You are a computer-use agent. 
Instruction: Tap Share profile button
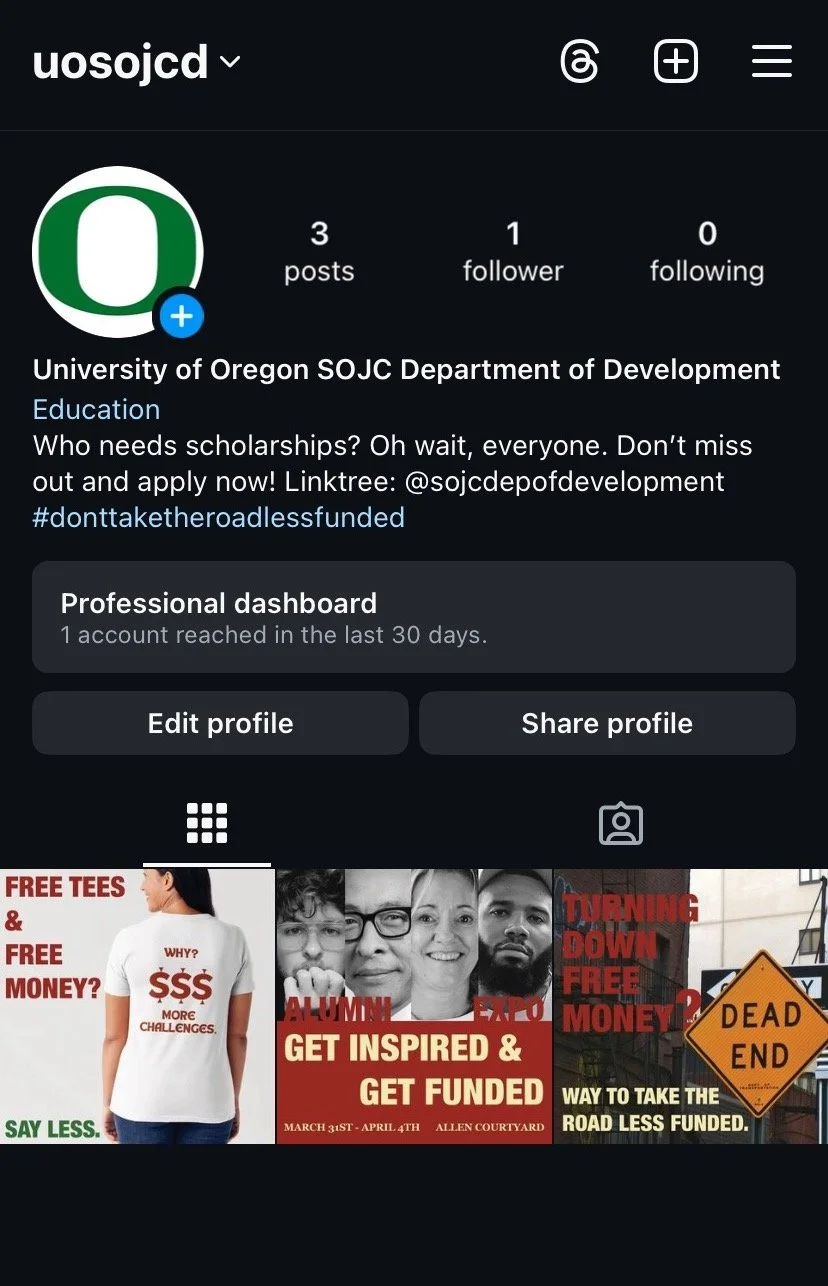pyautogui.click(x=607, y=723)
